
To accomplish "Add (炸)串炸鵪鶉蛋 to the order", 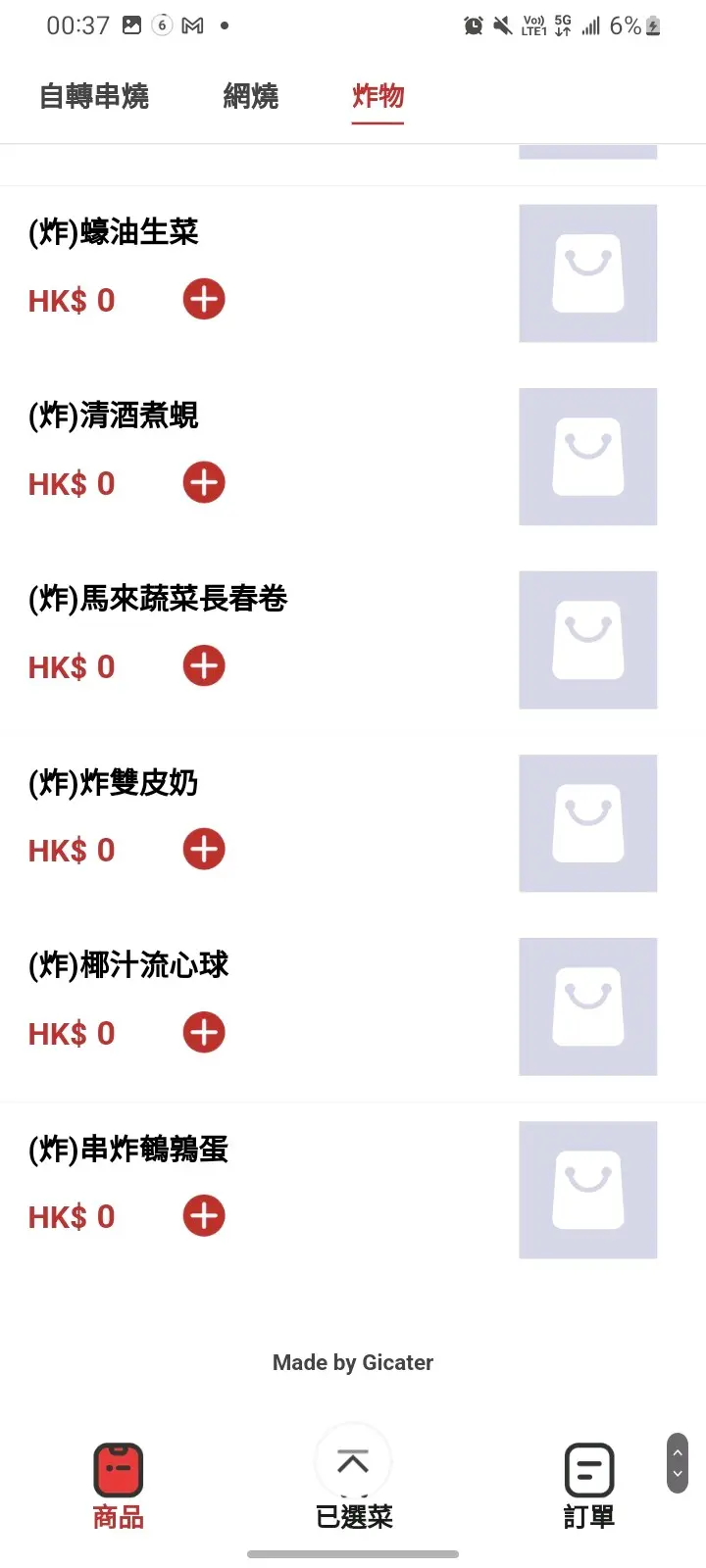I will coord(204,1216).
